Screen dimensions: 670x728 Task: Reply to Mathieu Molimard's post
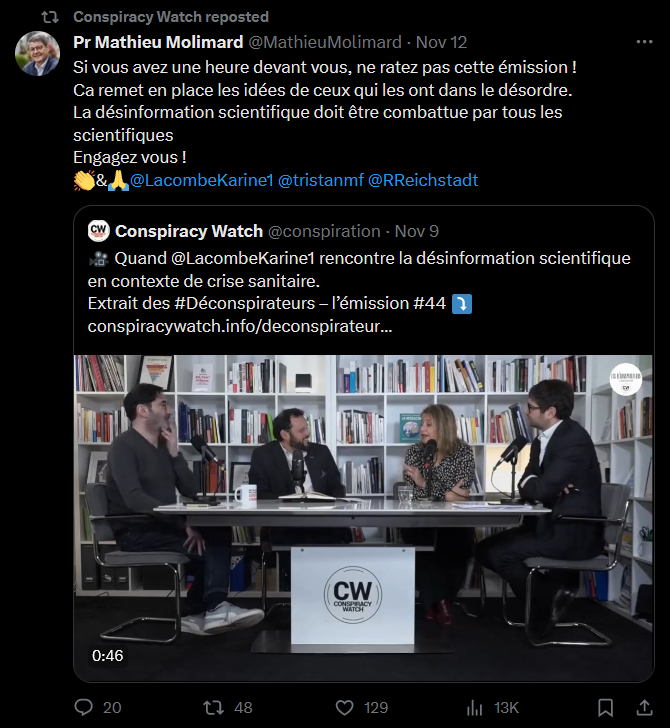click(85, 707)
